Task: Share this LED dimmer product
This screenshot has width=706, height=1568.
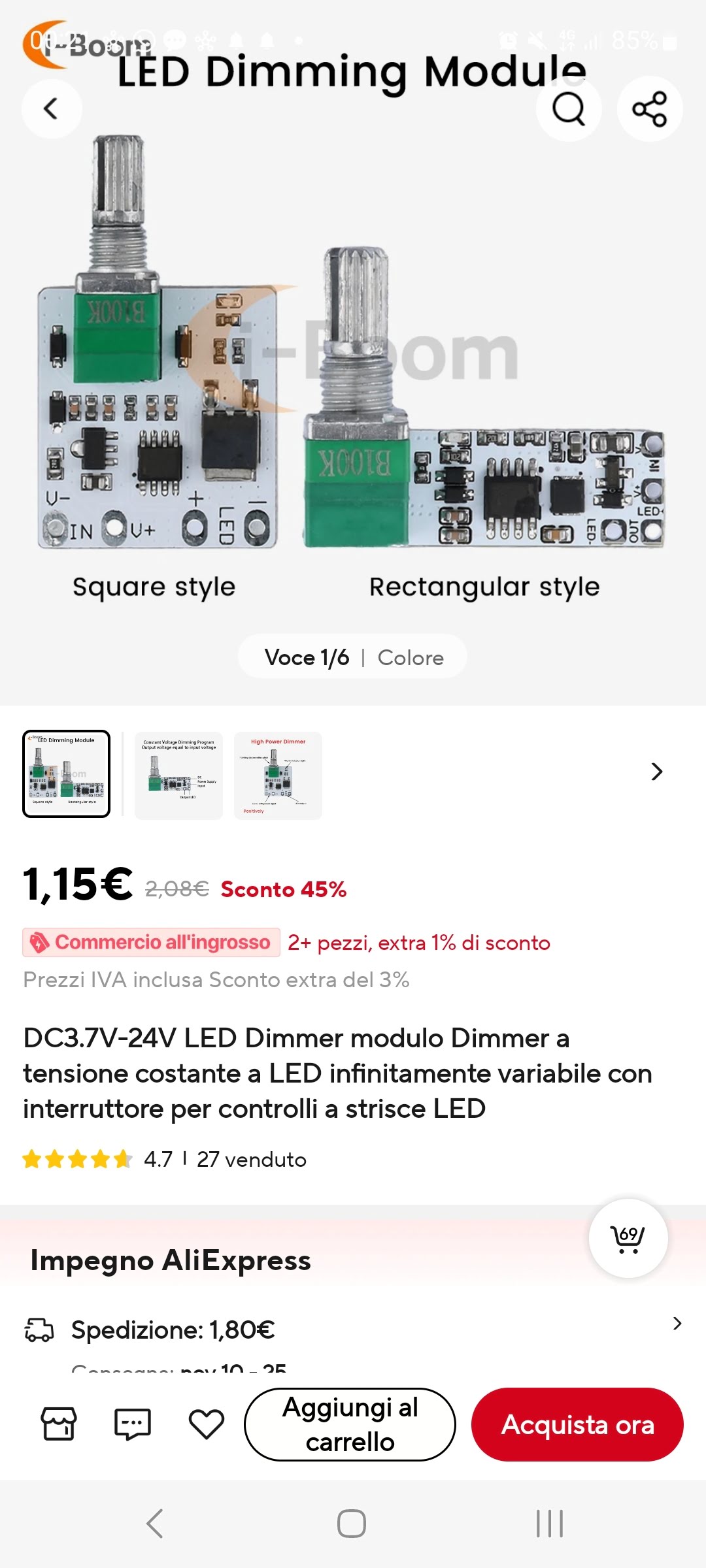Action: click(x=649, y=109)
